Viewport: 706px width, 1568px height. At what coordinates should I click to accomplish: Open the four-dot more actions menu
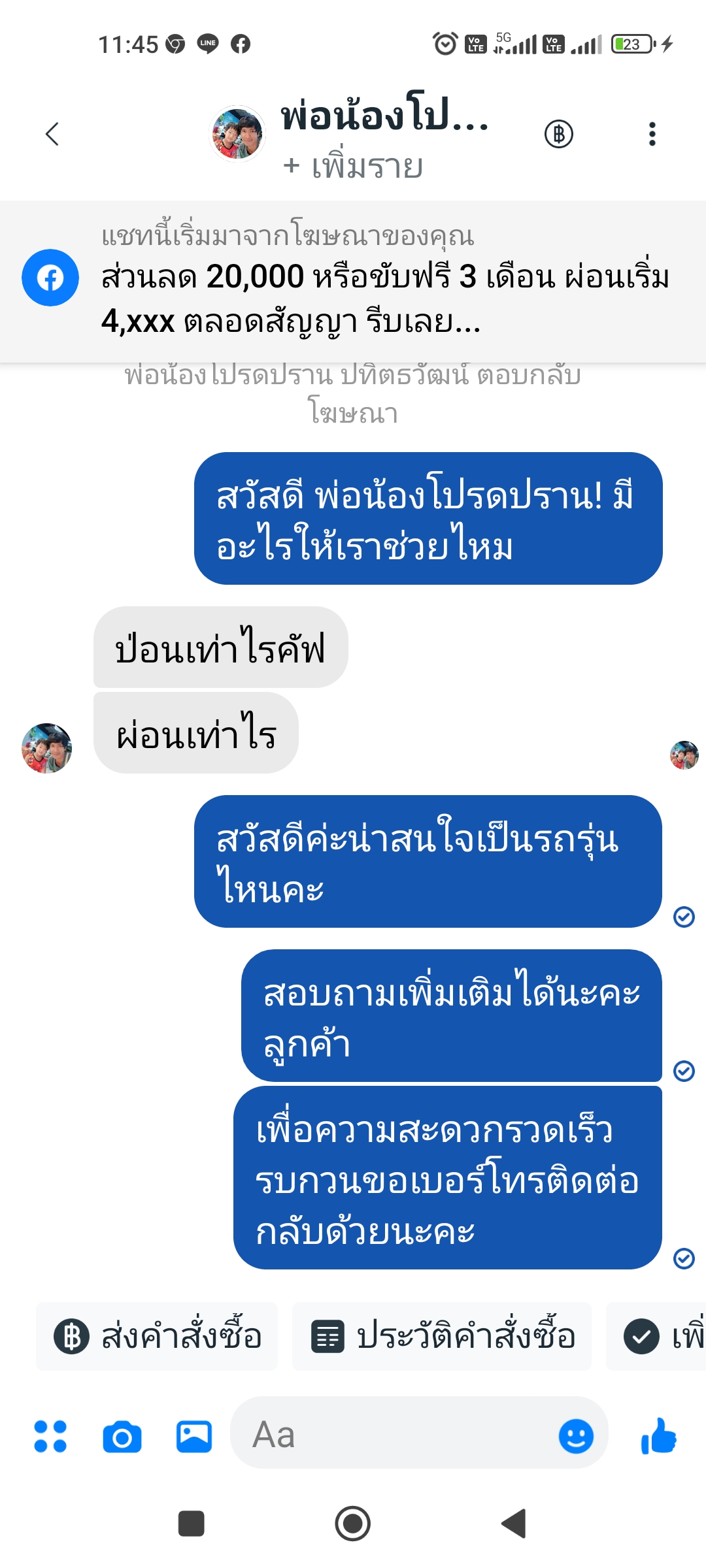coord(50,1436)
